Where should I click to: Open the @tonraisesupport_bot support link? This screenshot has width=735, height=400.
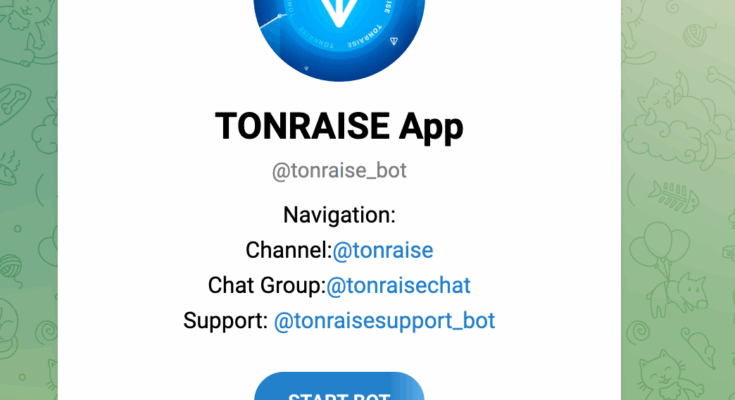(x=384, y=321)
